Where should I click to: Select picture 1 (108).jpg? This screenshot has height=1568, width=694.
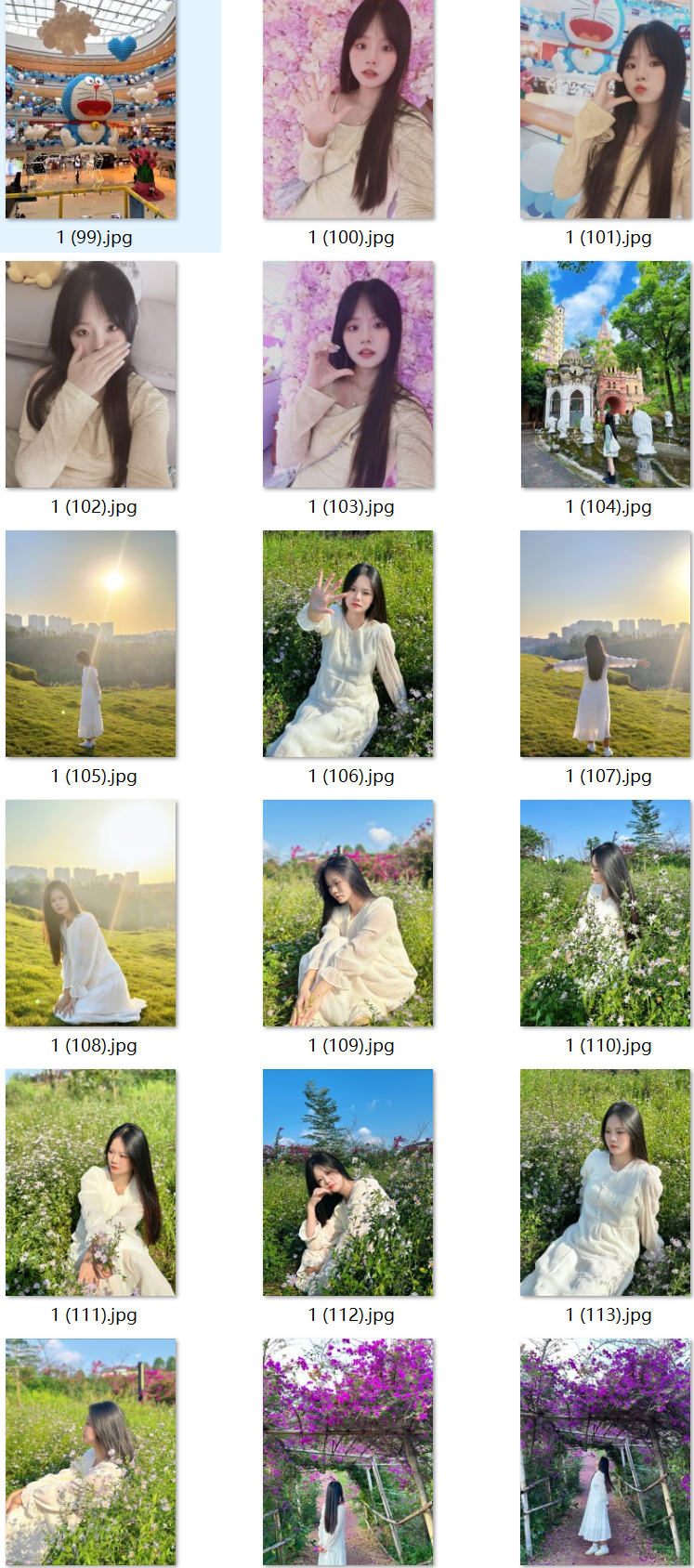(x=91, y=913)
